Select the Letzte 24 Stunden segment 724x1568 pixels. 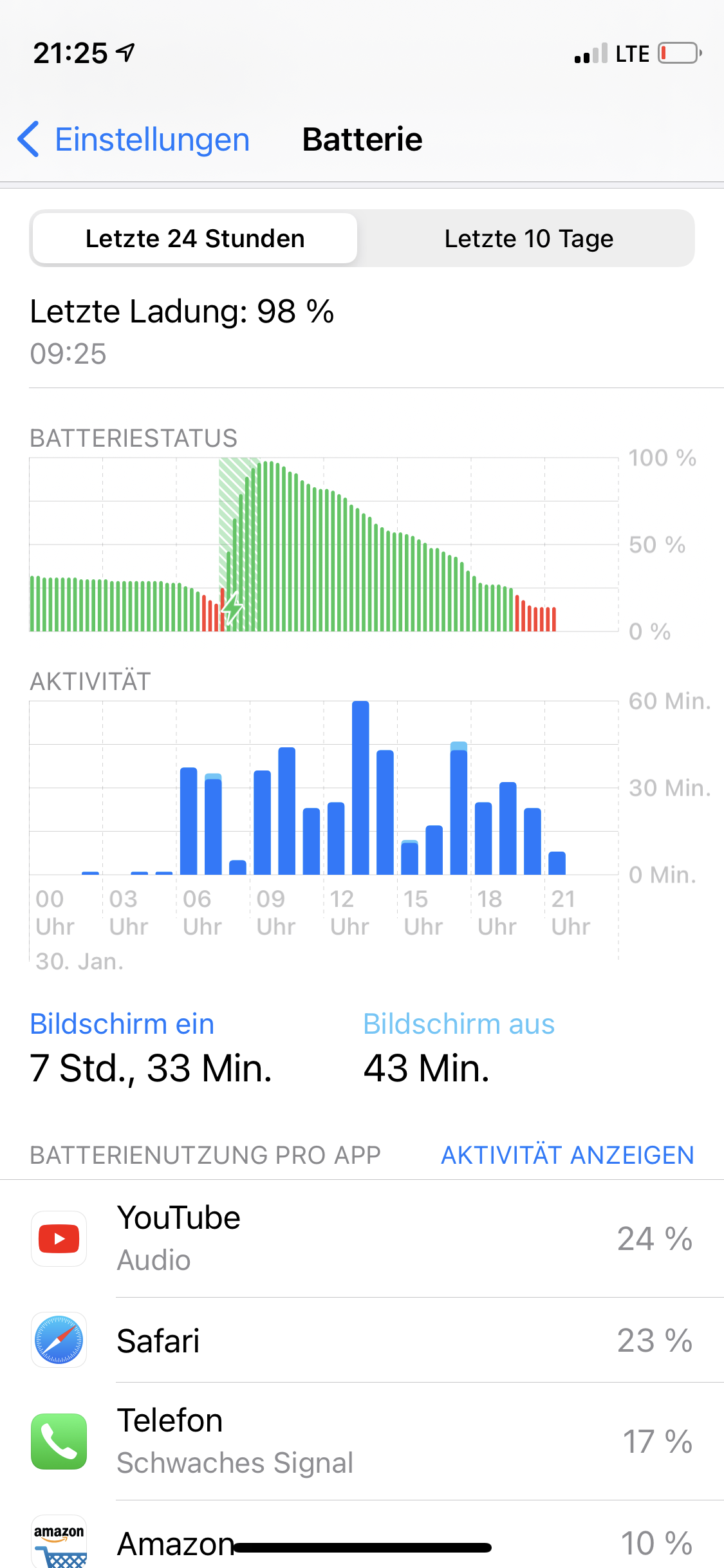(x=194, y=239)
